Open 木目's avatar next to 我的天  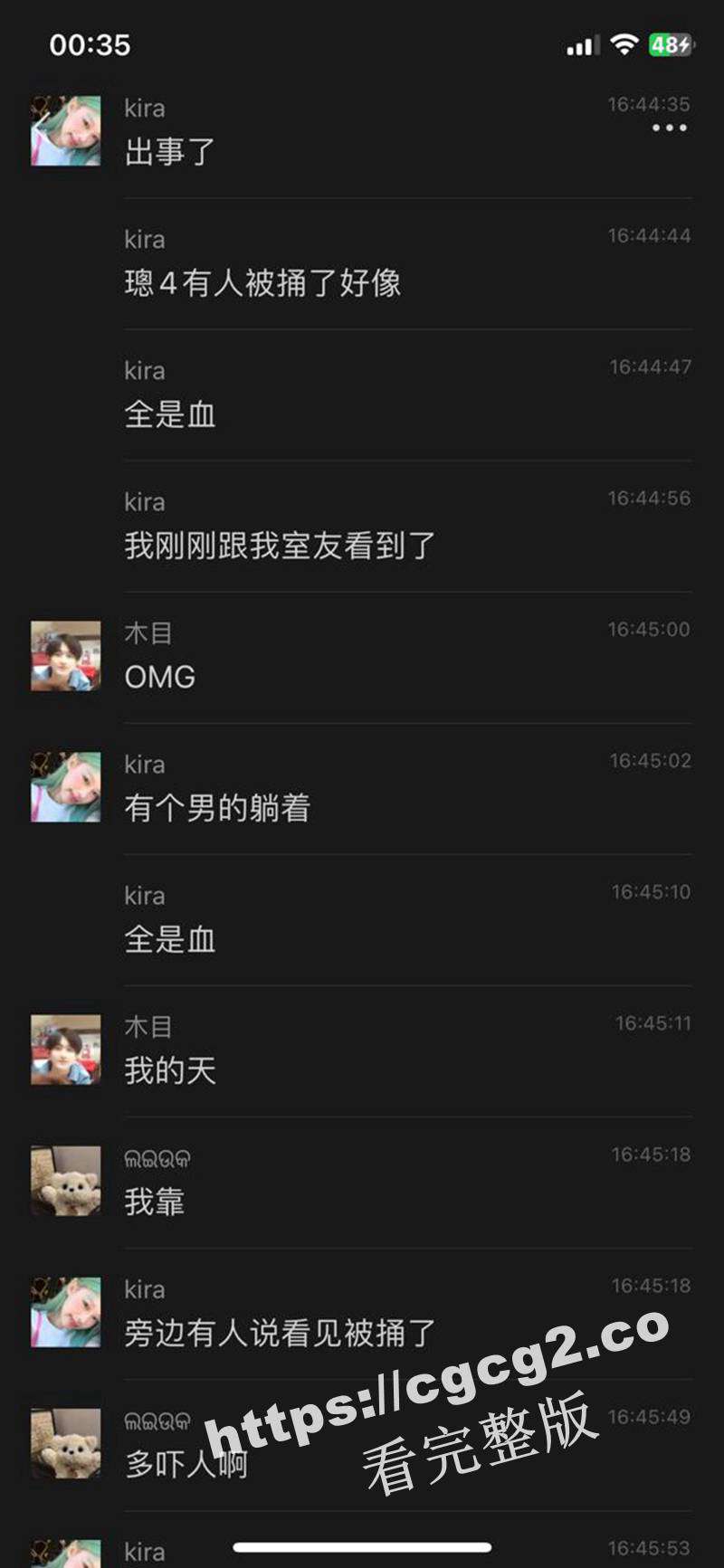(66, 1050)
